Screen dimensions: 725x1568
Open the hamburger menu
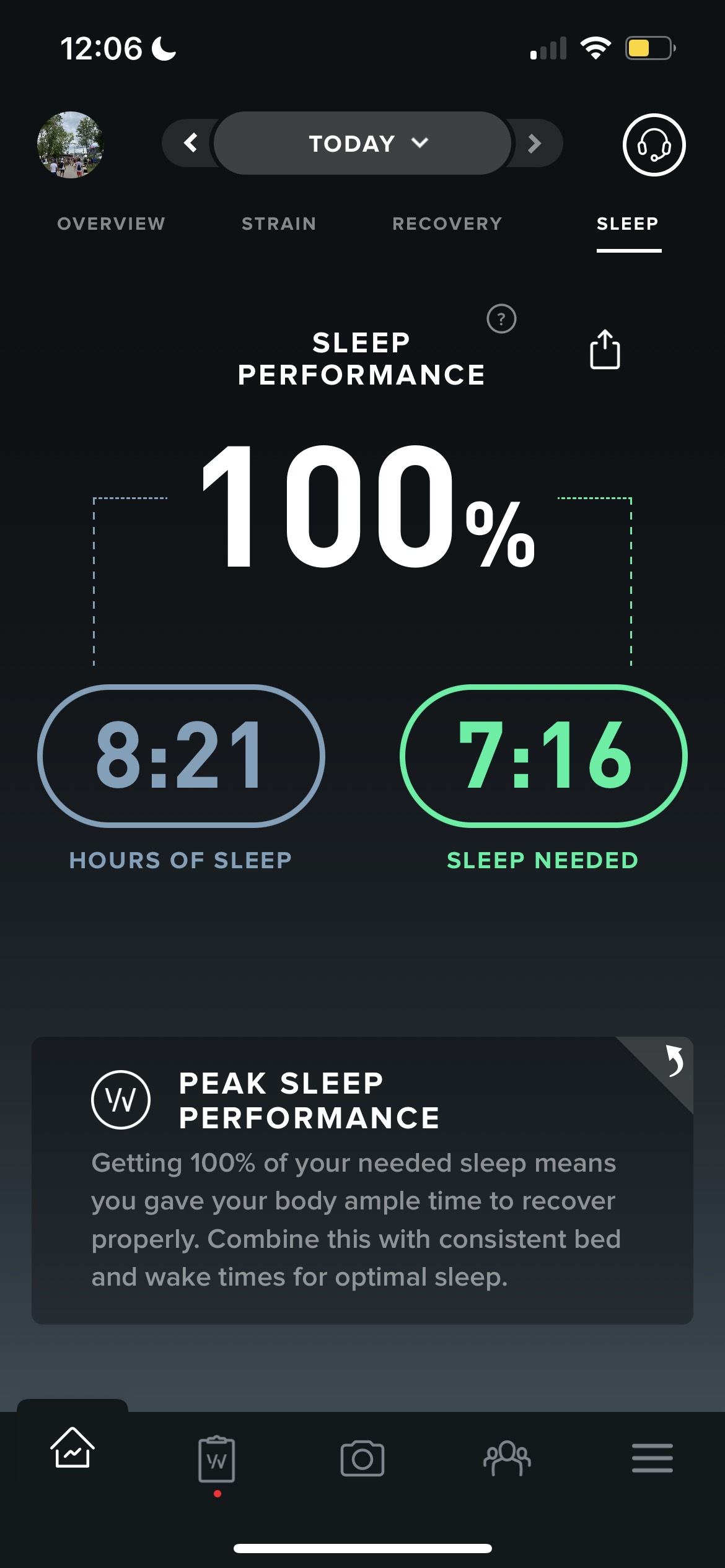[x=652, y=1458]
